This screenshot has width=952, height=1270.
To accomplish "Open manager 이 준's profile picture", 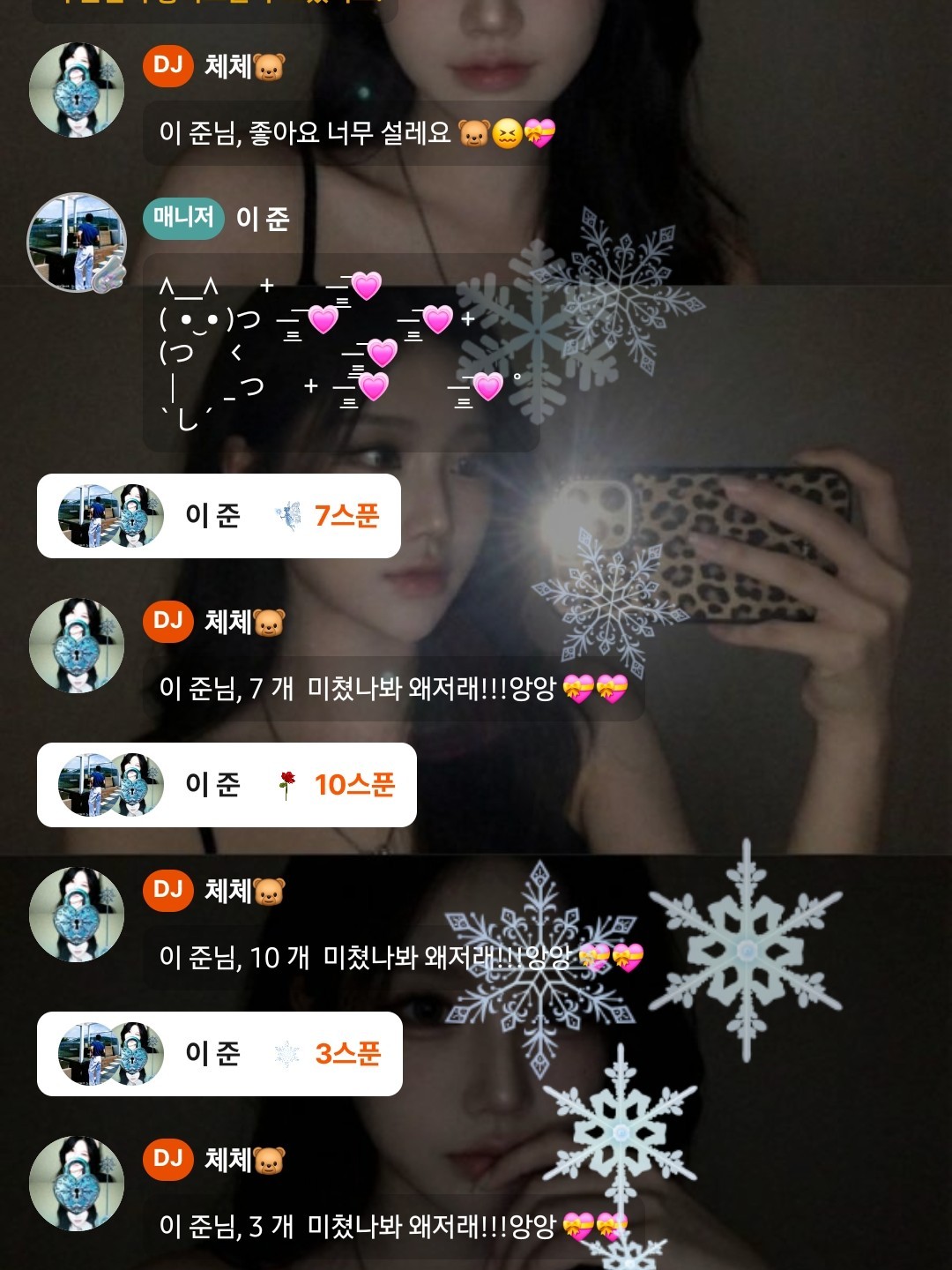I will click(77, 242).
